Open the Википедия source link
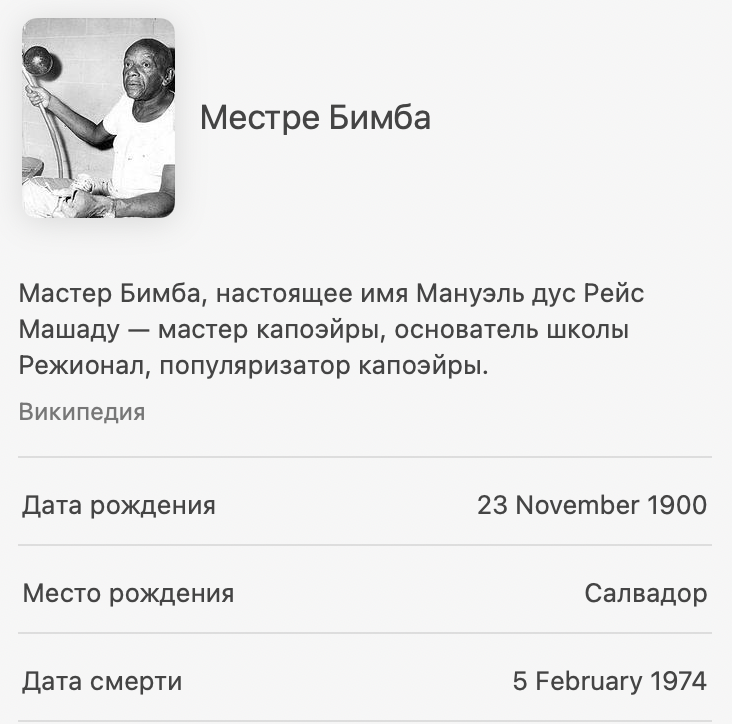 (82, 412)
